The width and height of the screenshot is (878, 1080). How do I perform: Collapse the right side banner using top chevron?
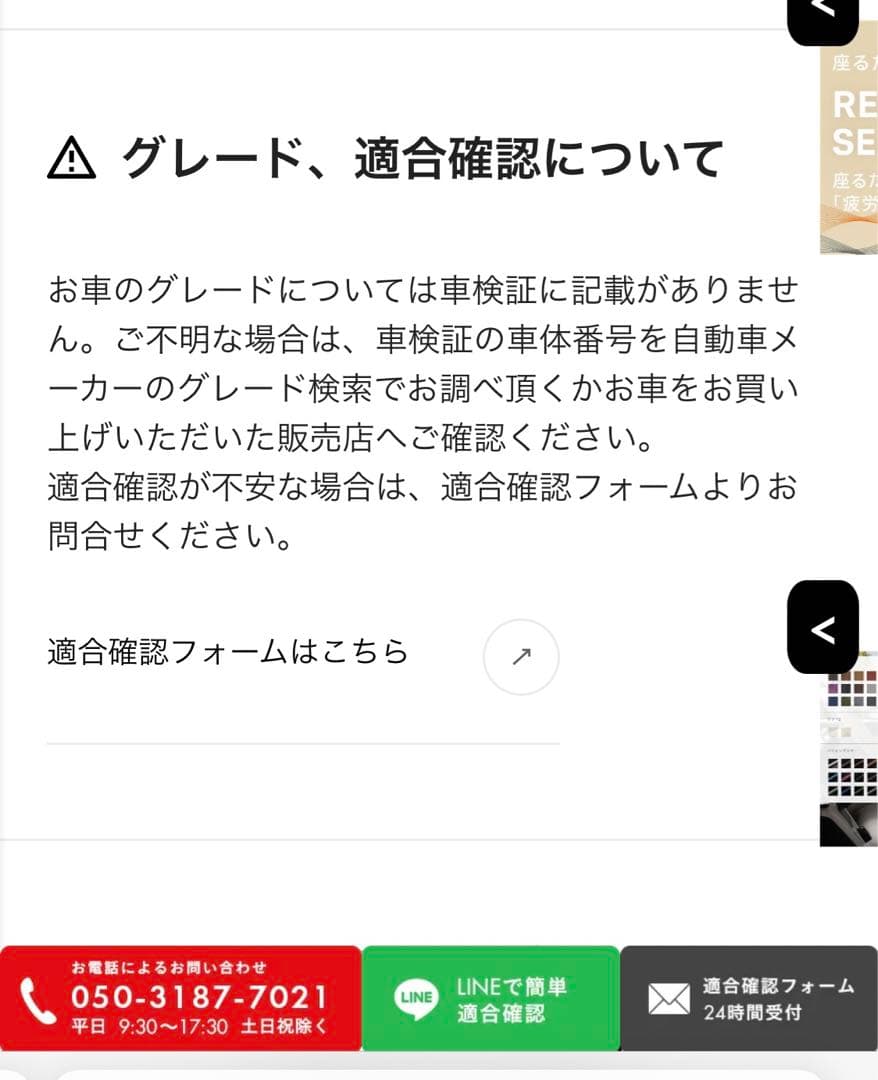(x=823, y=10)
